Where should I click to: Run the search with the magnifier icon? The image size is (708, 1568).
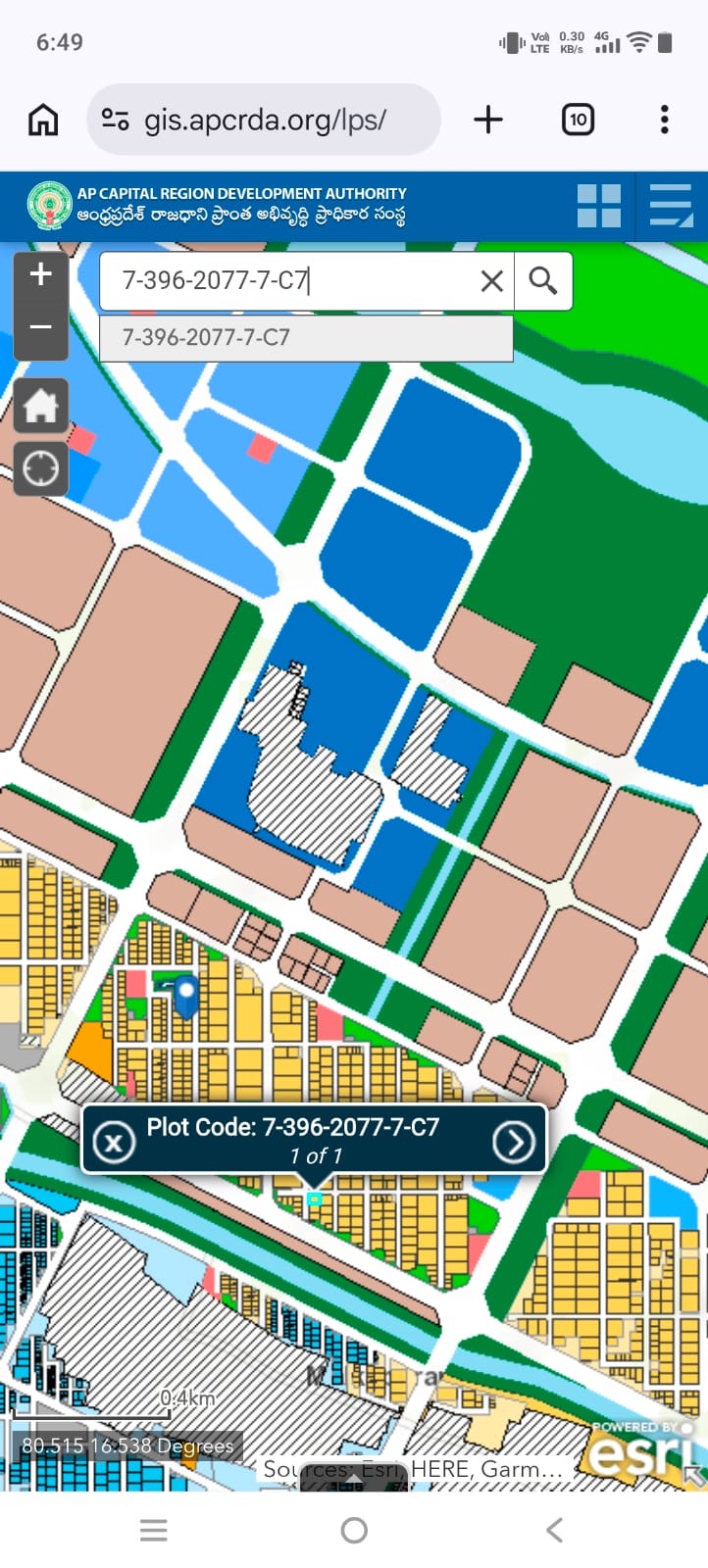coord(542,281)
